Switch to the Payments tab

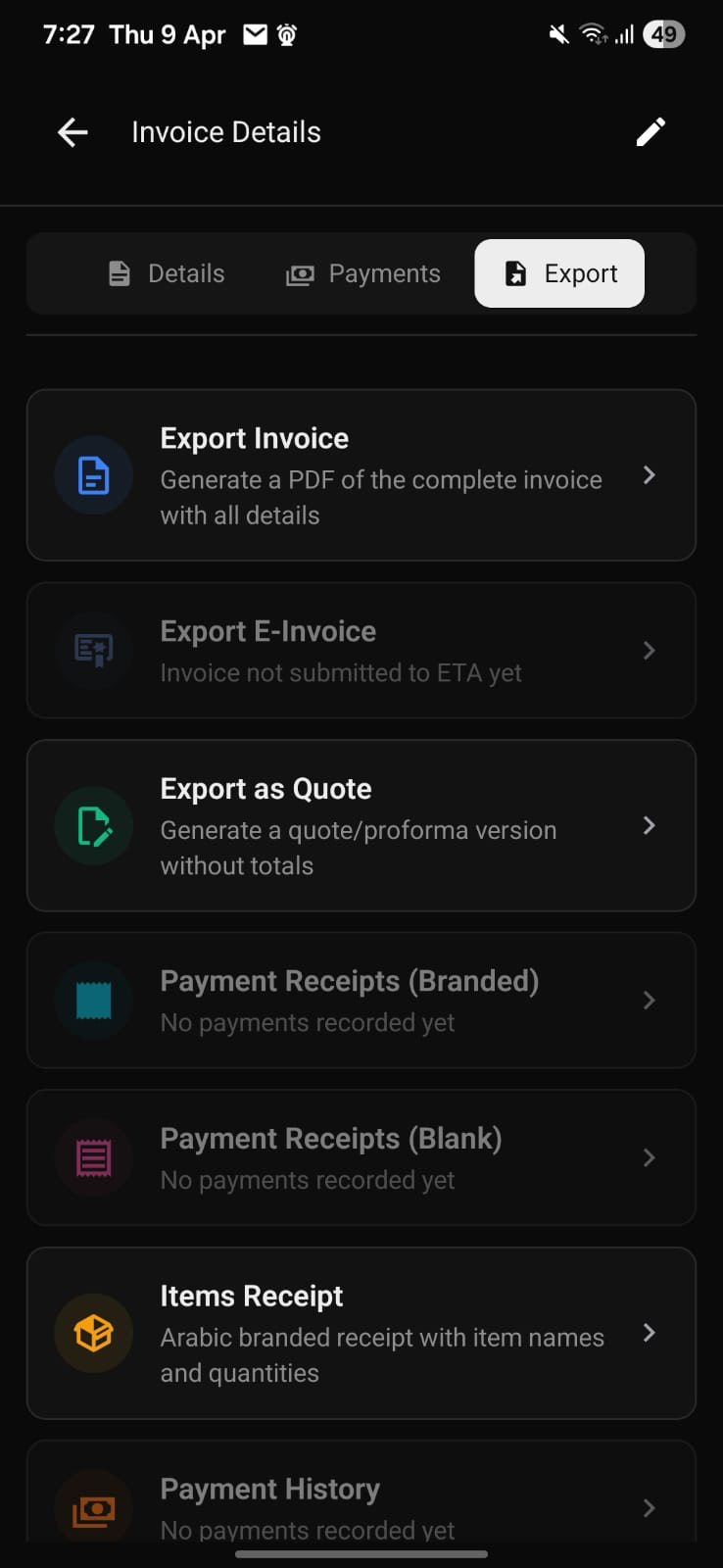pos(363,273)
